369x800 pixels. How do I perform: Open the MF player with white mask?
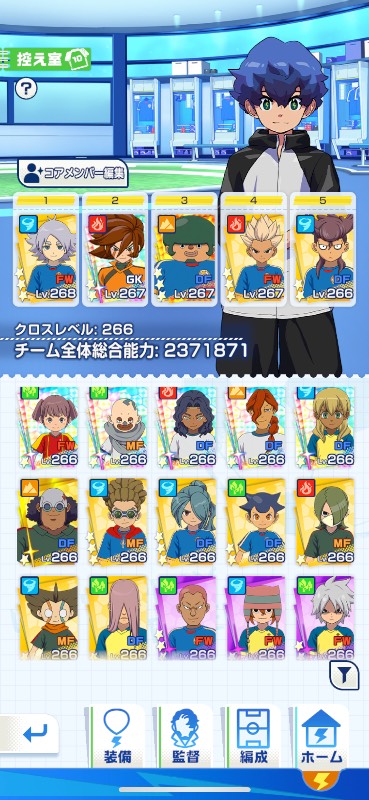(x=325, y=522)
